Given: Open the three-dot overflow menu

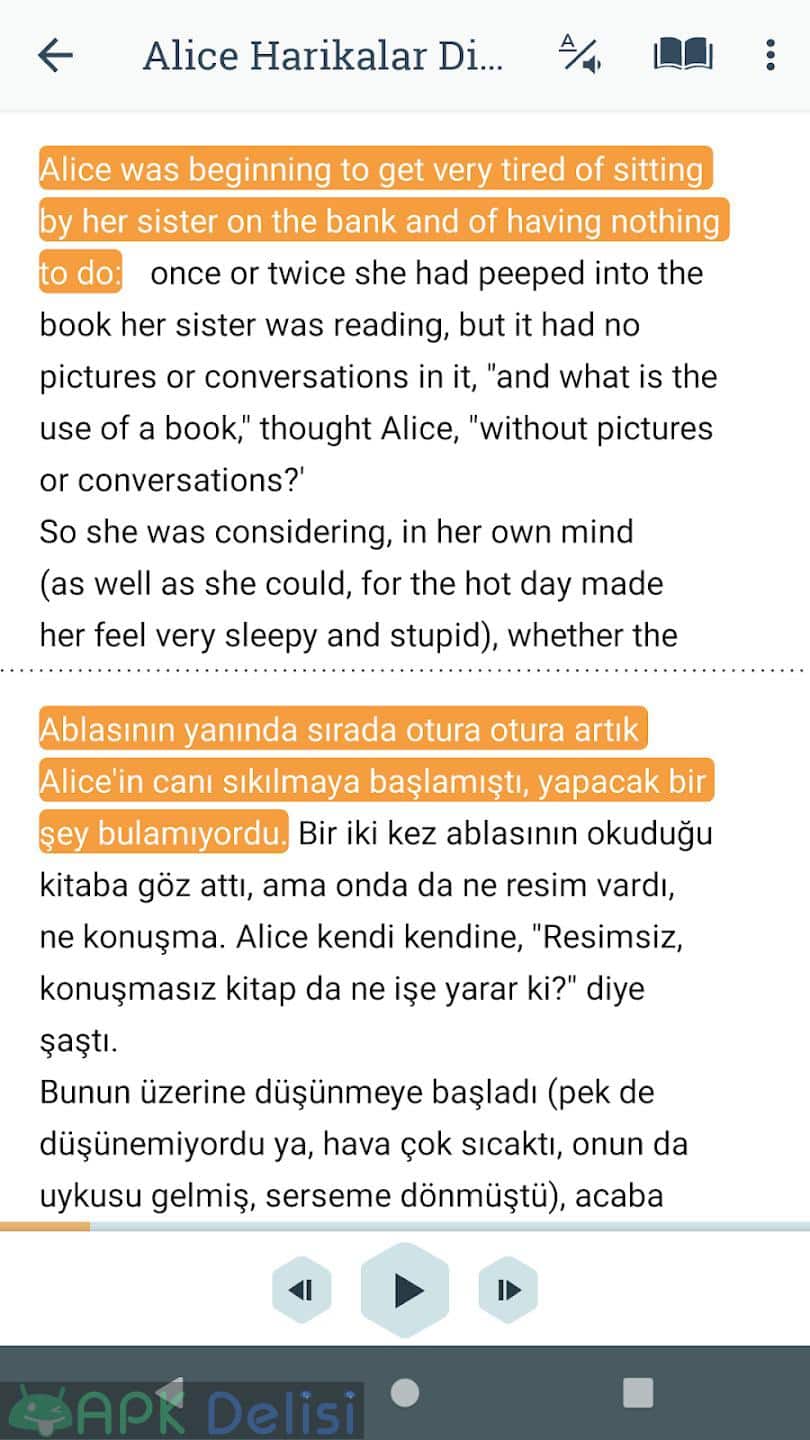Looking at the screenshot, I should point(770,54).
